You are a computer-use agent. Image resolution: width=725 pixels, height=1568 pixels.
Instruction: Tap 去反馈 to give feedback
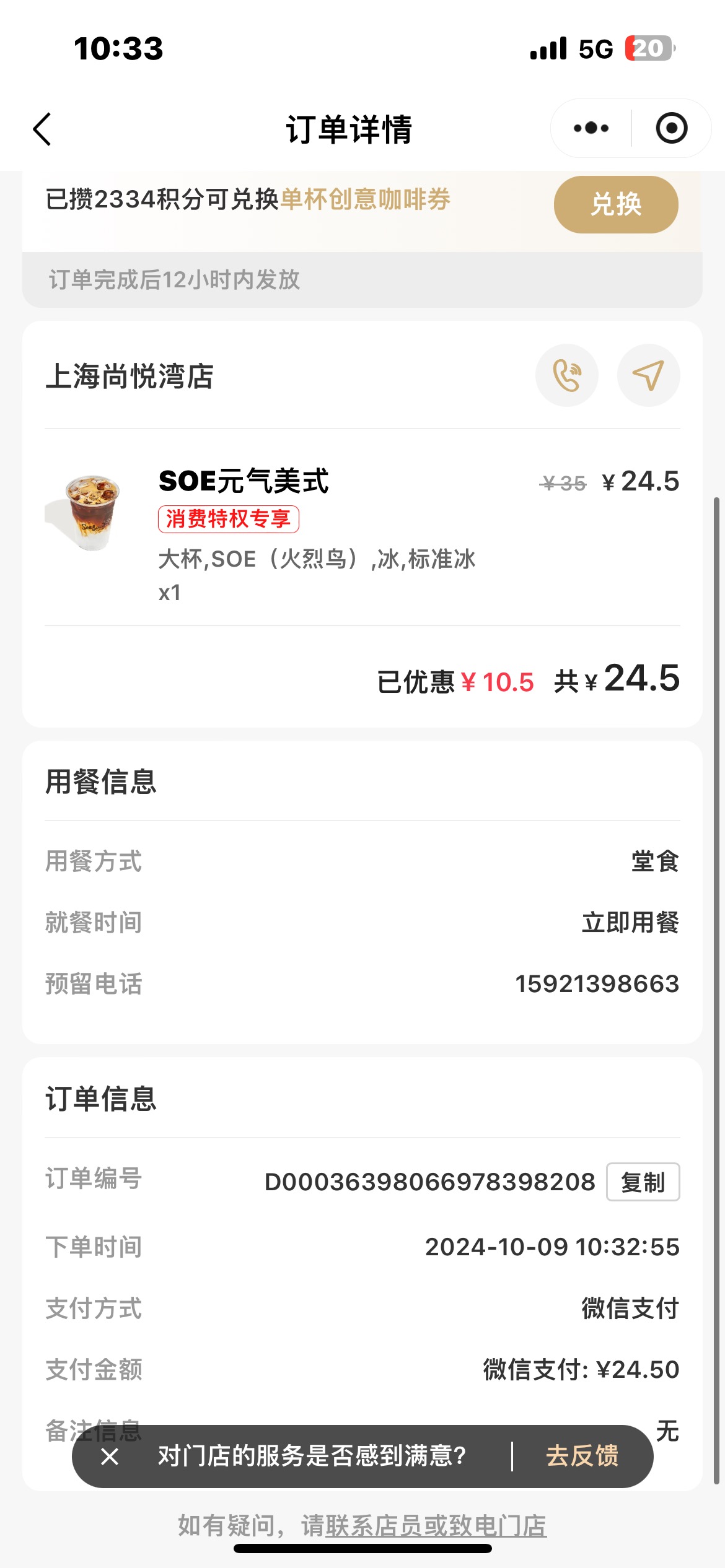point(582,1456)
